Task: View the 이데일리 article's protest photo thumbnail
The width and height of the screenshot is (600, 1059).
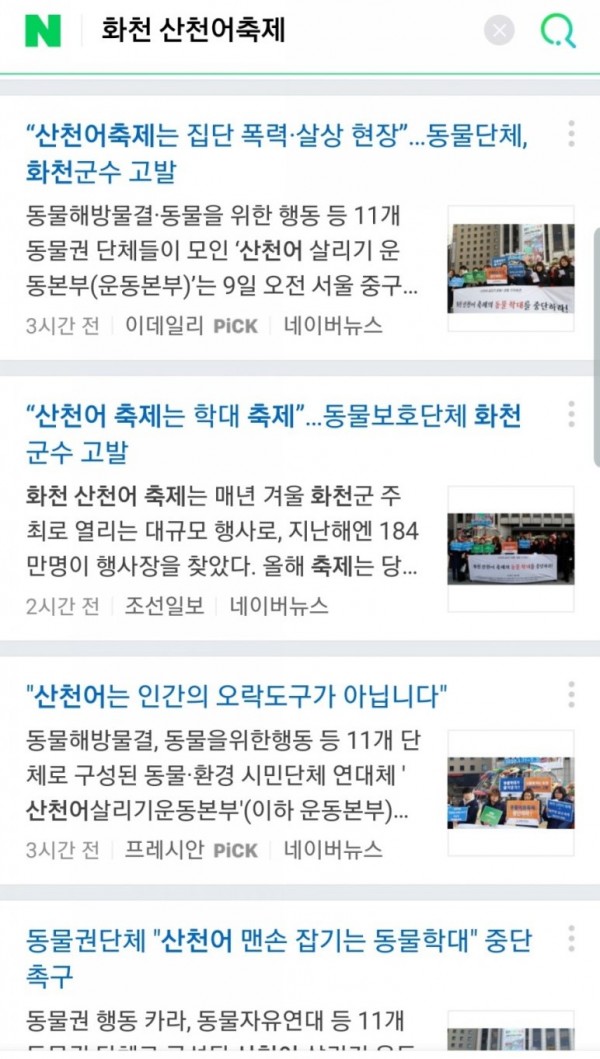Action: [510, 268]
